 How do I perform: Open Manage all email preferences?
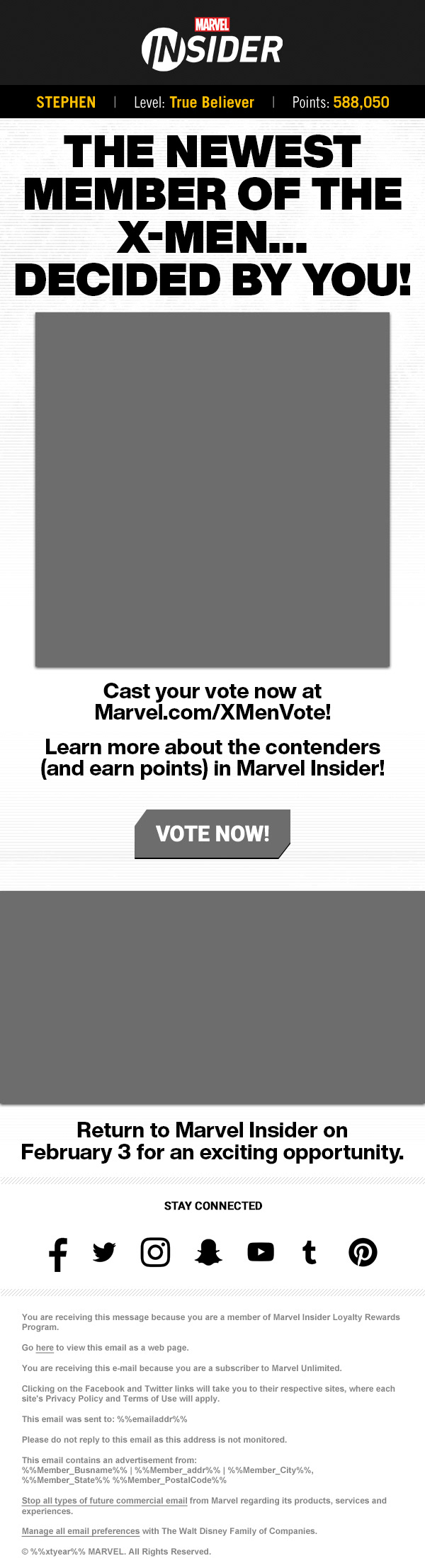coord(81,1531)
